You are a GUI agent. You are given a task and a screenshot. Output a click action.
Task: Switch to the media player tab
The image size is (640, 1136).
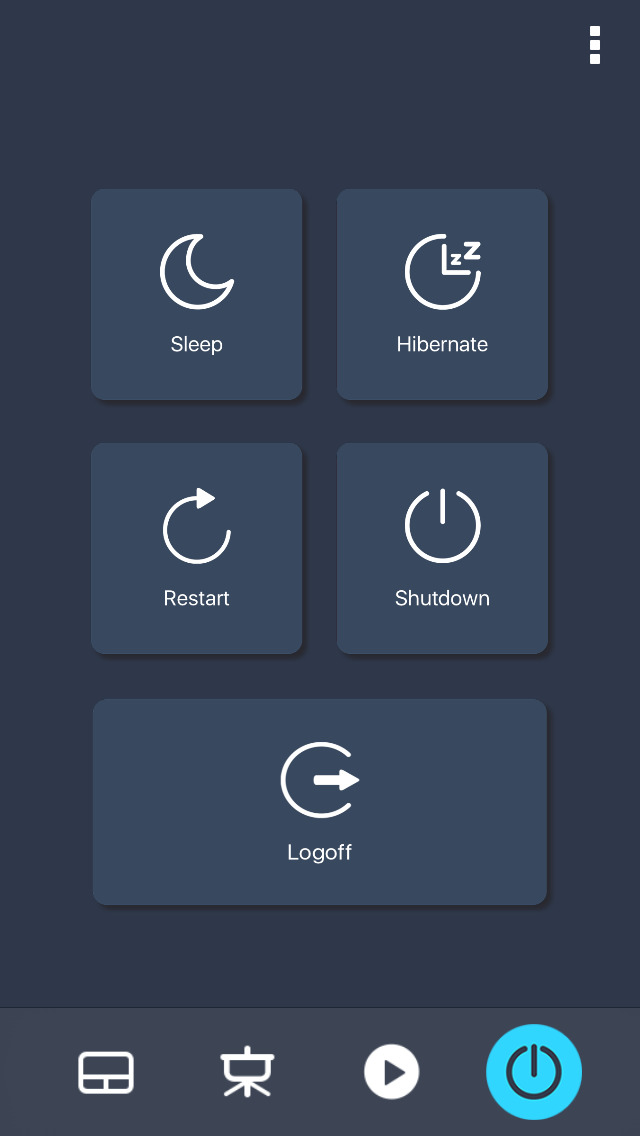click(391, 1072)
